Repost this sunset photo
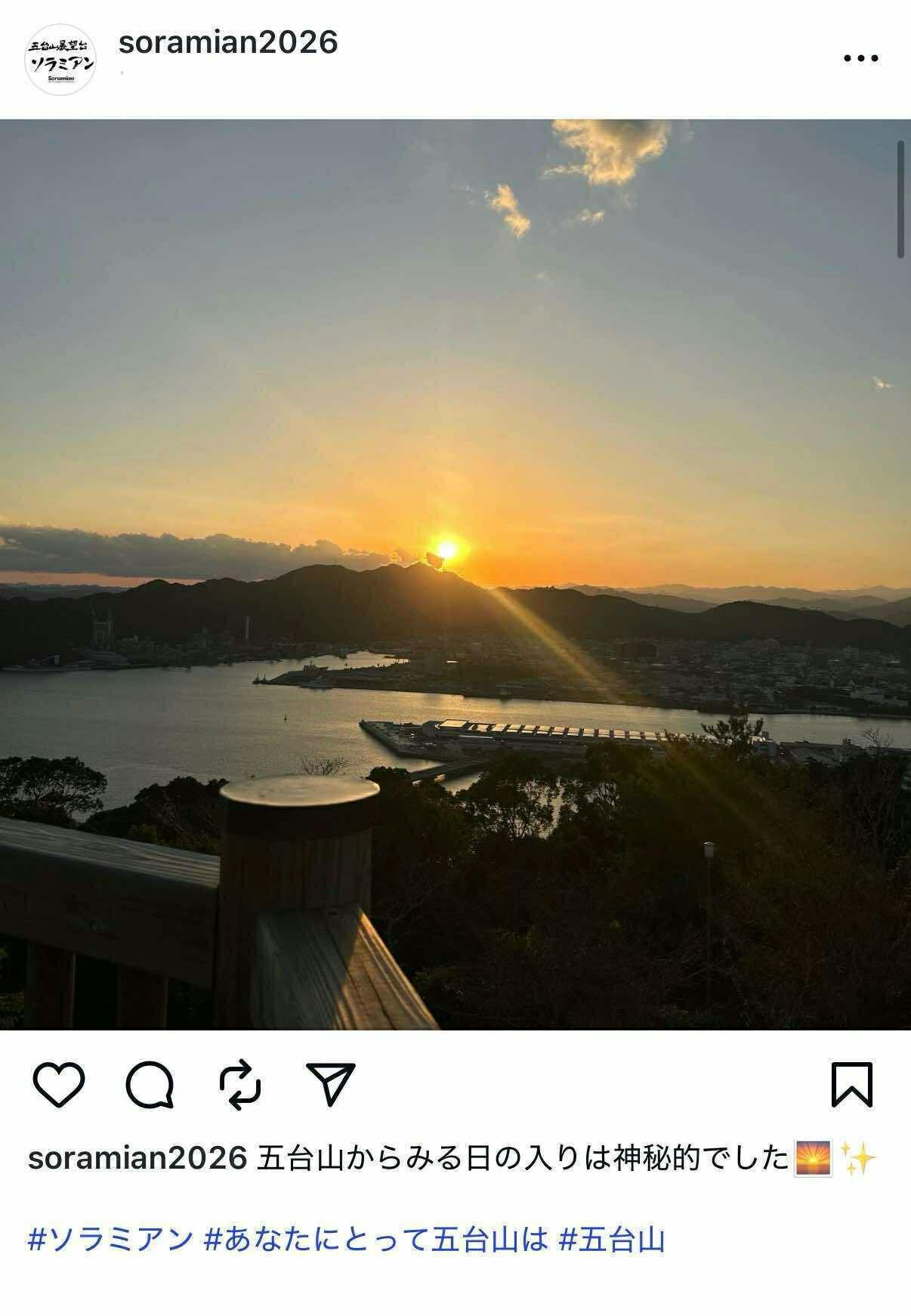This screenshot has width=911, height=1316. click(240, 1085)
